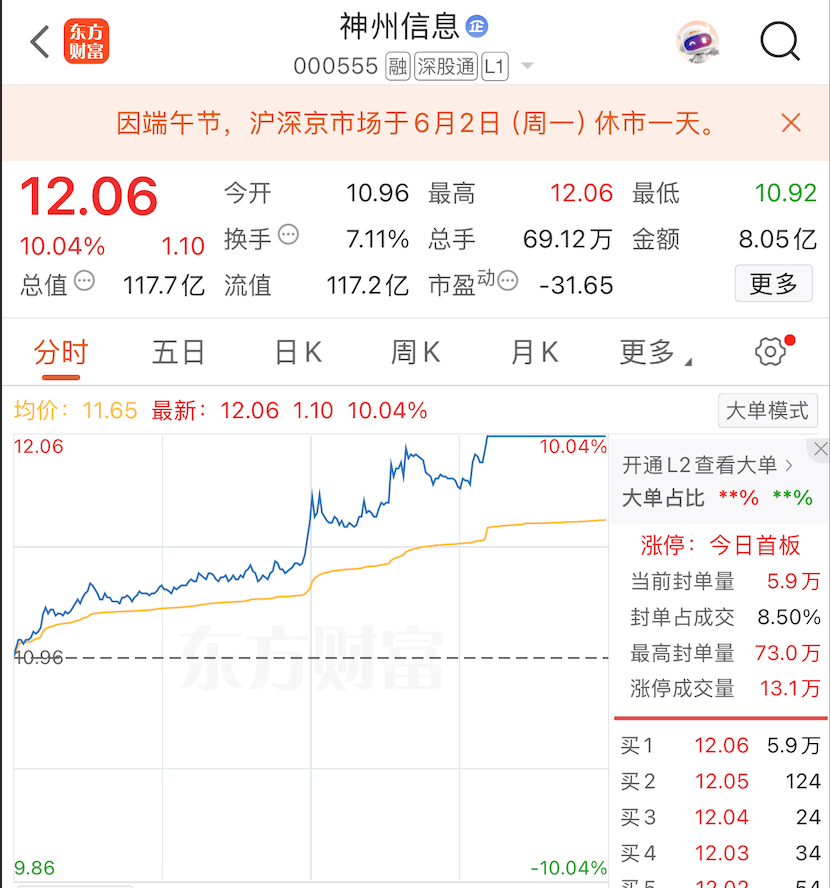830x888 pixels.
Task: Enable 大单模式 button
Action: [767, 411]
